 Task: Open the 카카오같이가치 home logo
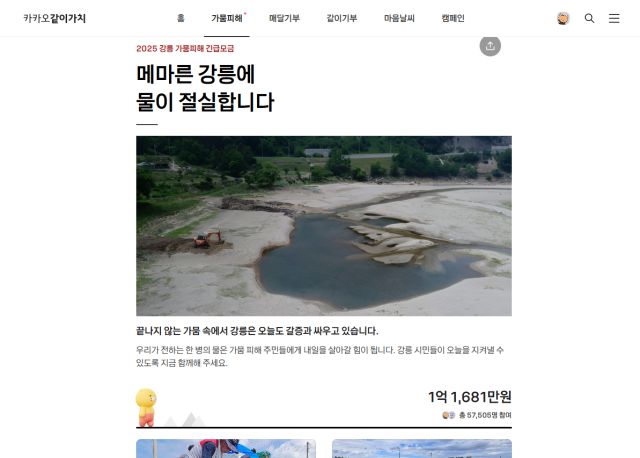(x=54, y=18)
